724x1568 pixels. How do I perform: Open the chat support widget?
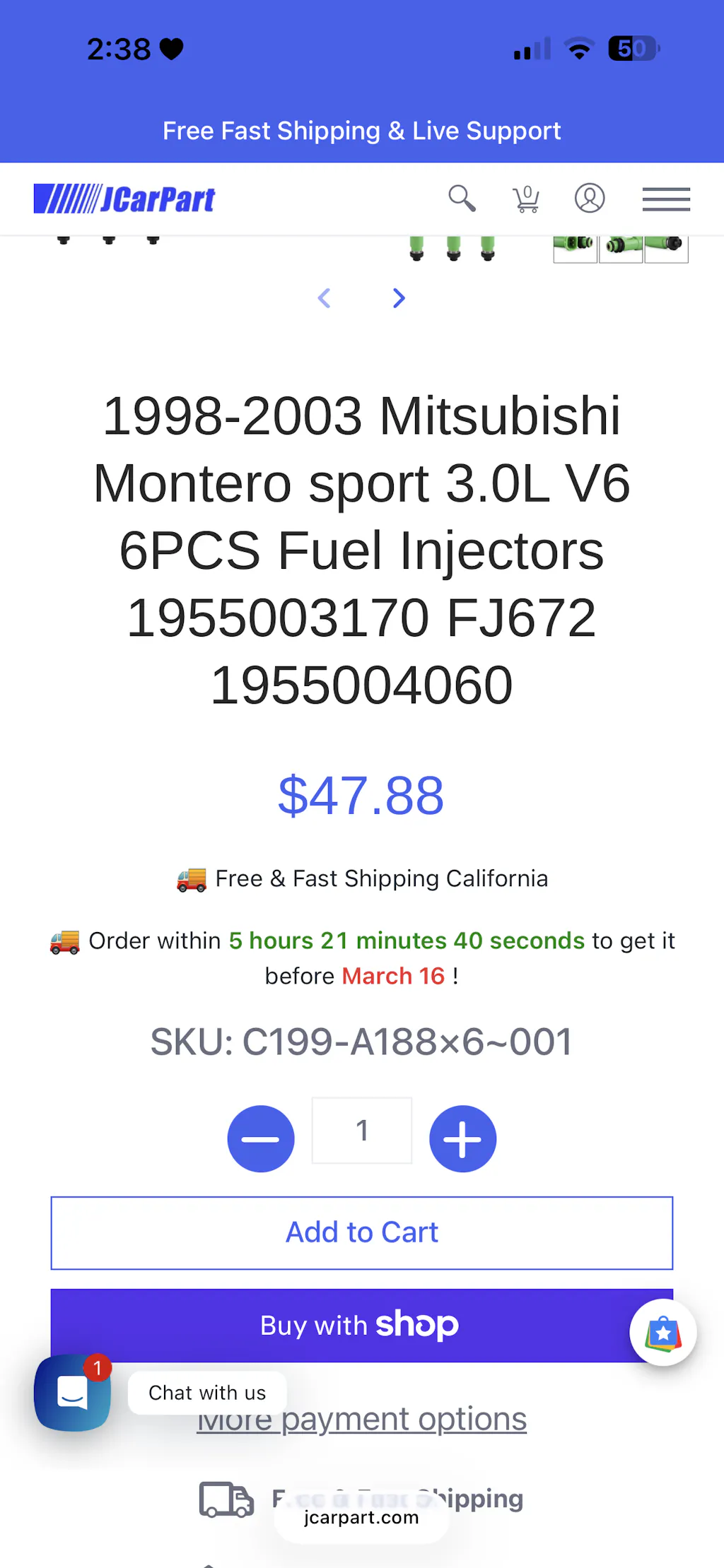coord(73,1393)
